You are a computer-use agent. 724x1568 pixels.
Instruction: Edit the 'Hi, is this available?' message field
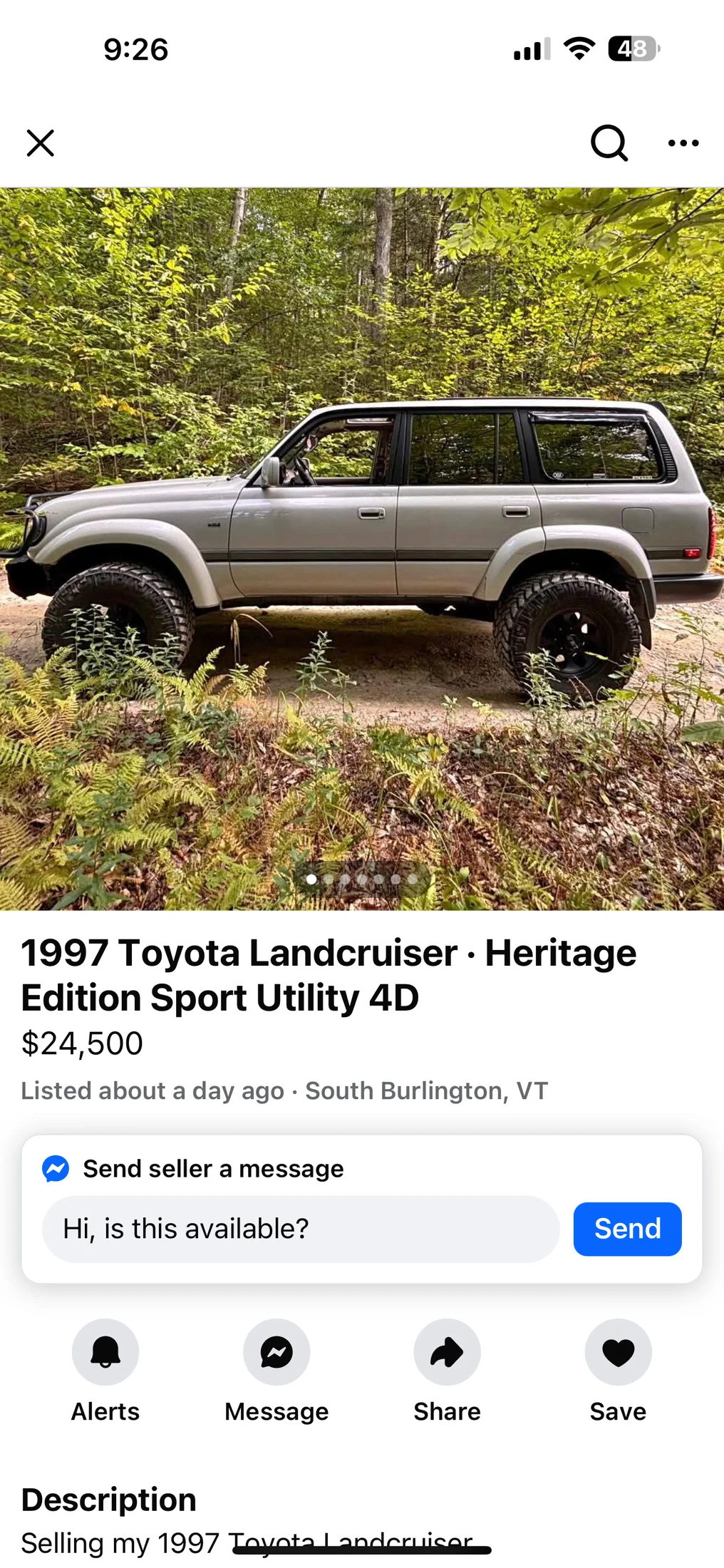click(x=301, y=1229)
